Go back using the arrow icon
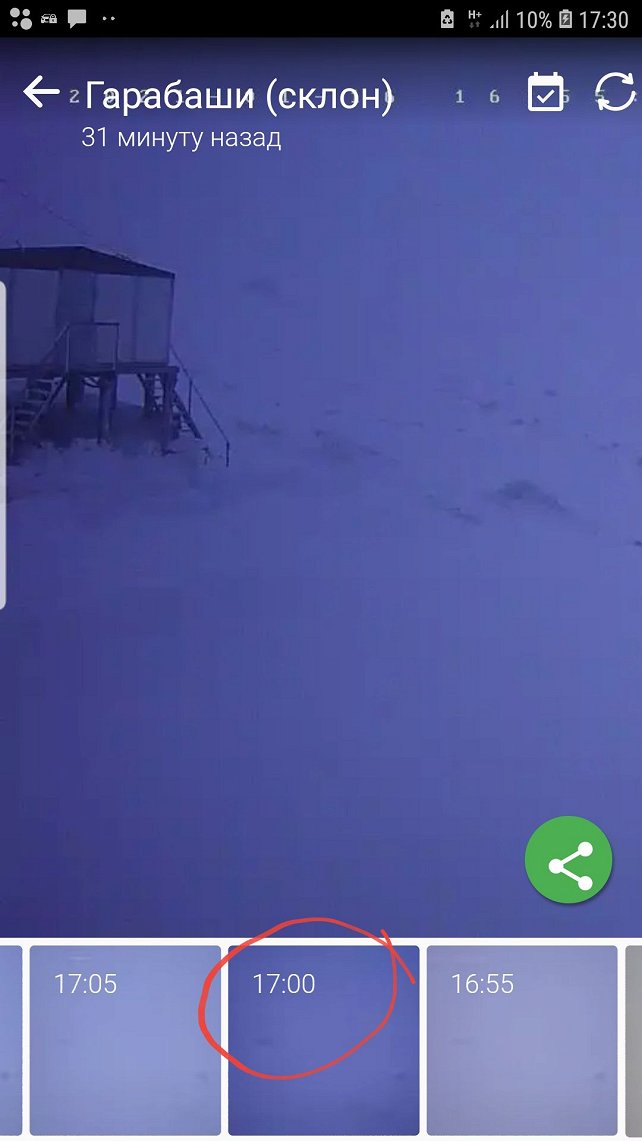 coord(41,93)
